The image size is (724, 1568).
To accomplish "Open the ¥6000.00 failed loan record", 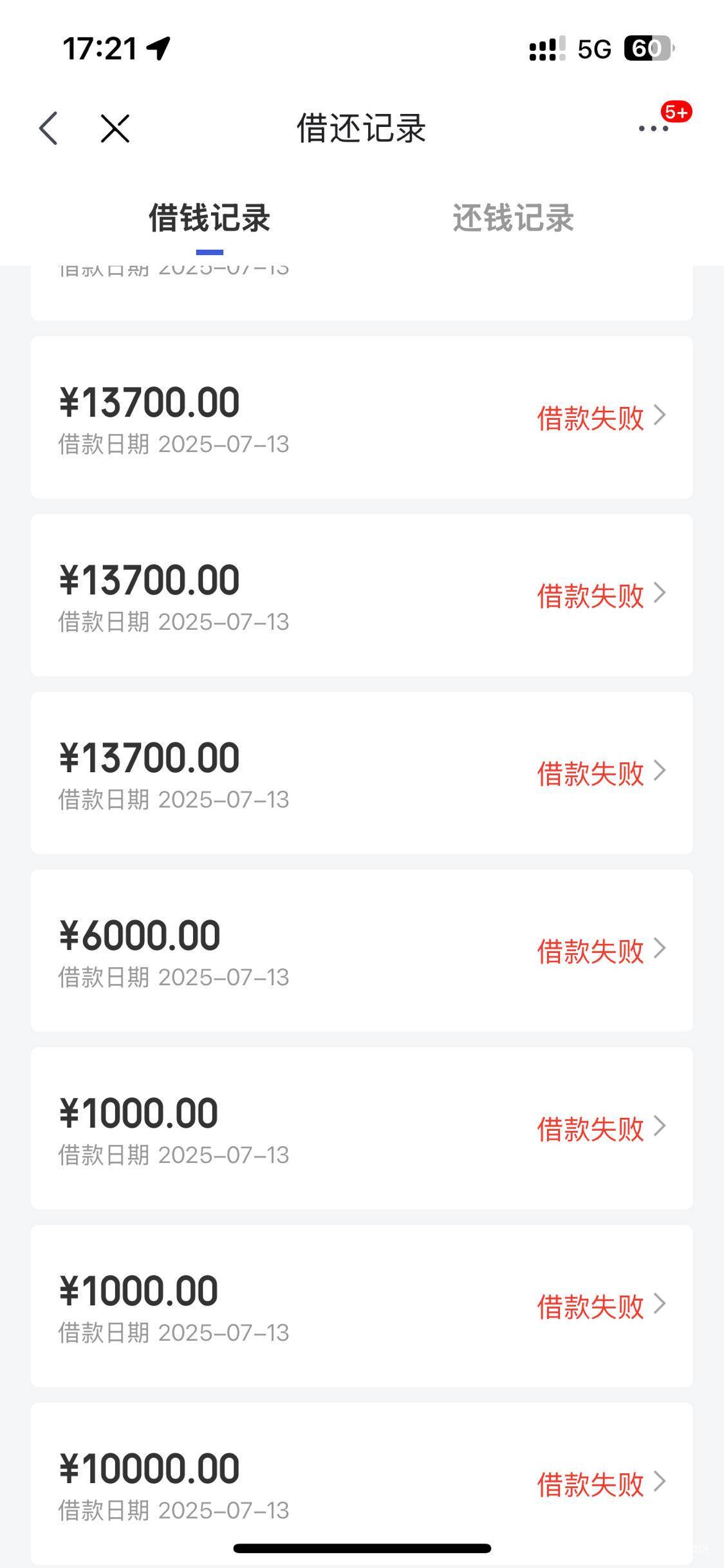I will click(362, 950).
